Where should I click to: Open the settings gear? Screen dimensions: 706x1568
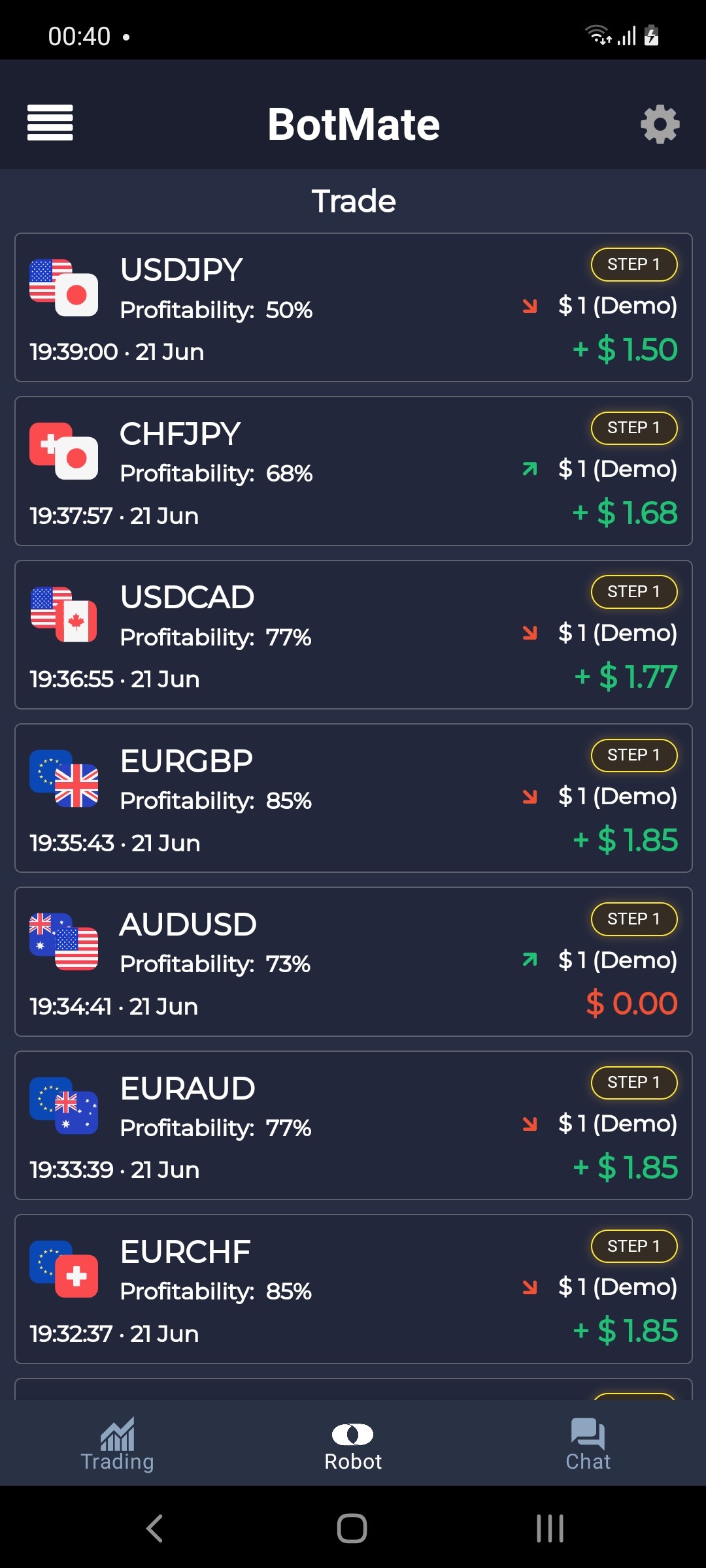(660, 123)
